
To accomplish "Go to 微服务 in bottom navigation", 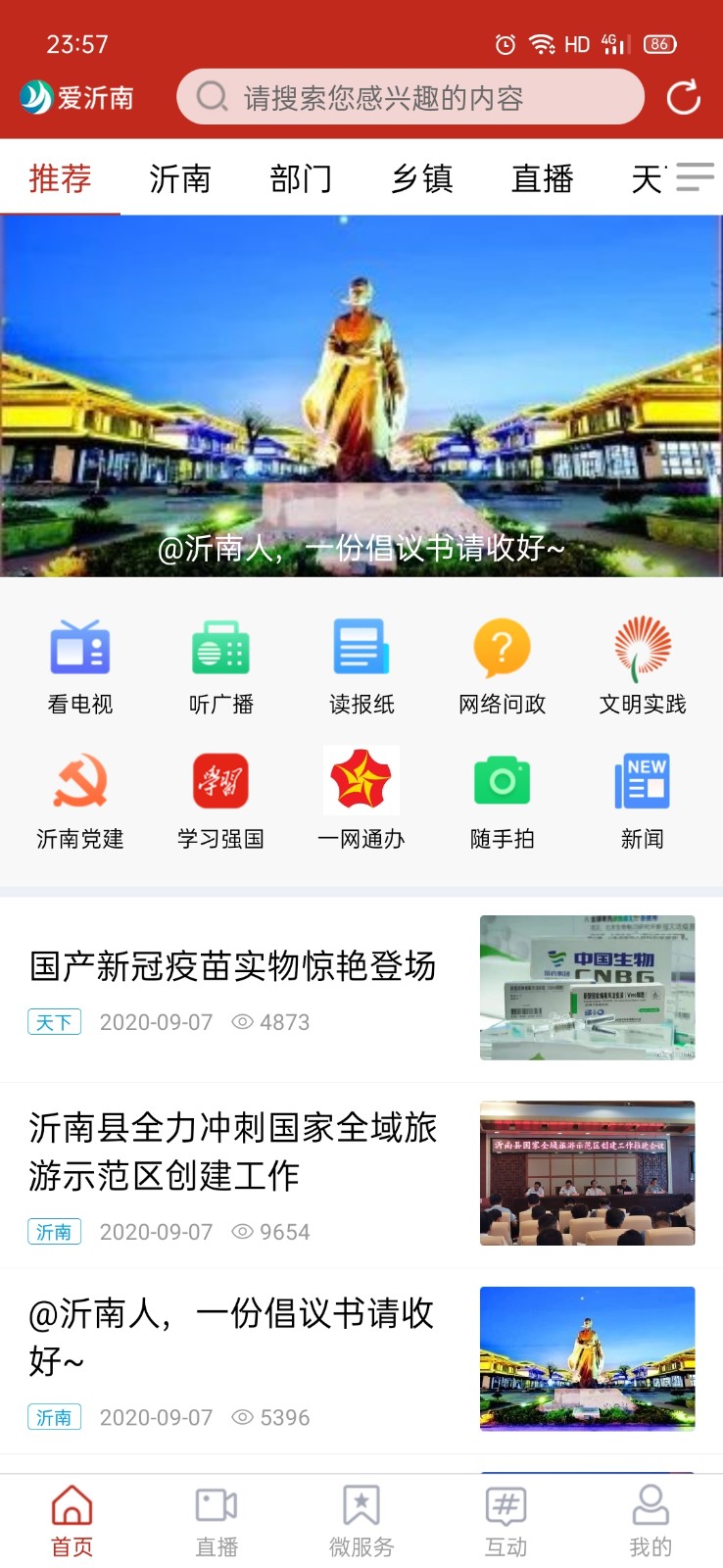I will (x=361, y=1521).
